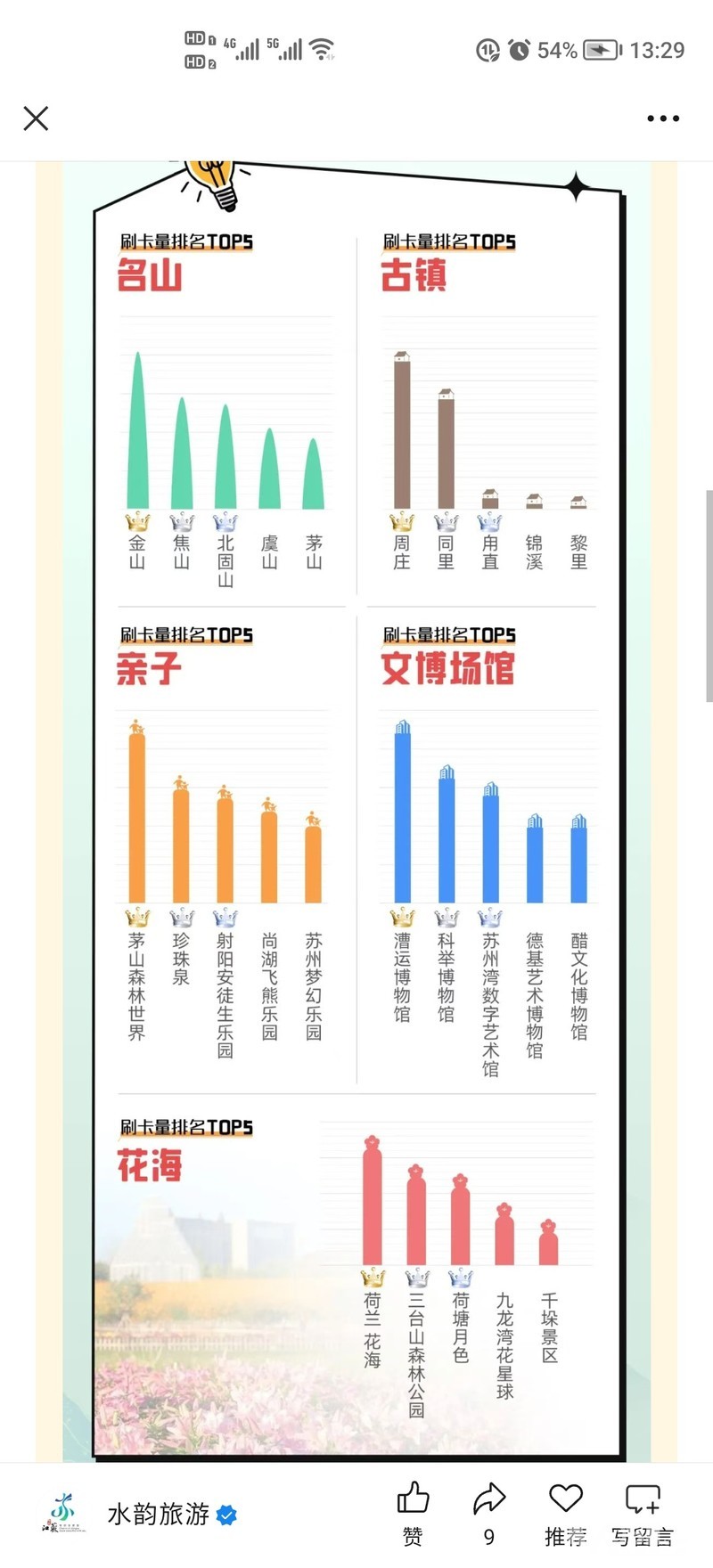Open the three-dot overflow menu
Image resolution: width=713 pixels, height=1568 pixels.
point(663,118)
